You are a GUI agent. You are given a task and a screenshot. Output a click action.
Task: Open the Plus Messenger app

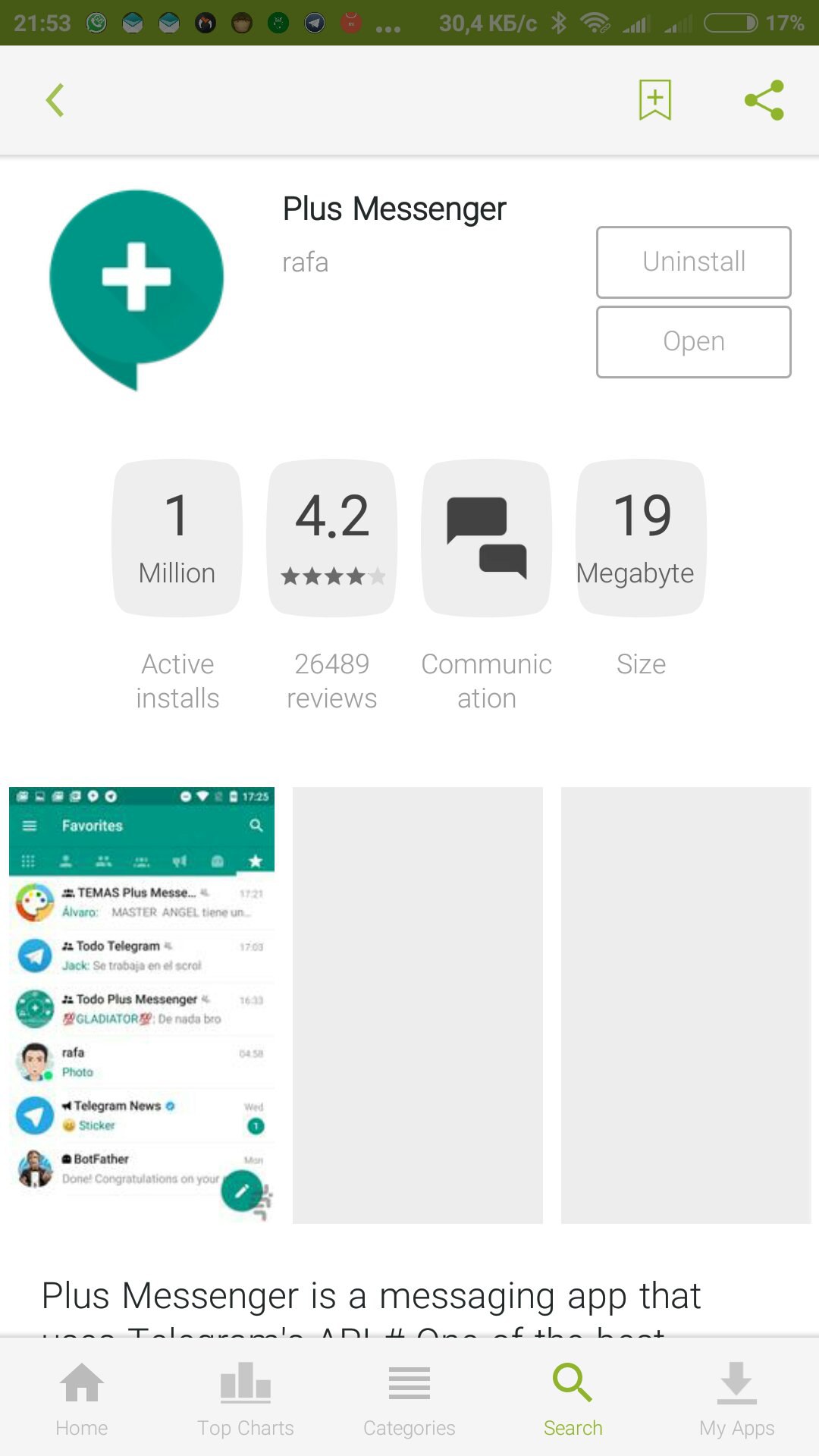693,341
